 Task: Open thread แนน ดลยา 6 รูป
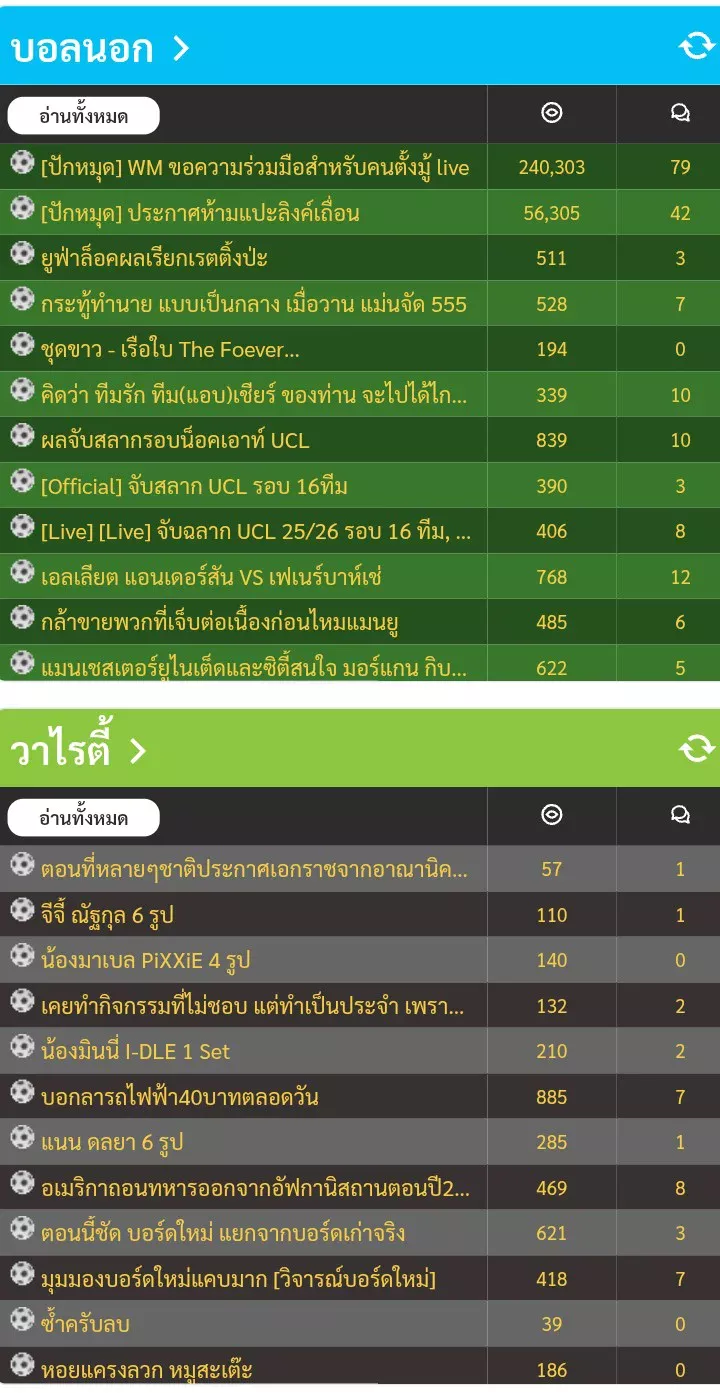112,1142
